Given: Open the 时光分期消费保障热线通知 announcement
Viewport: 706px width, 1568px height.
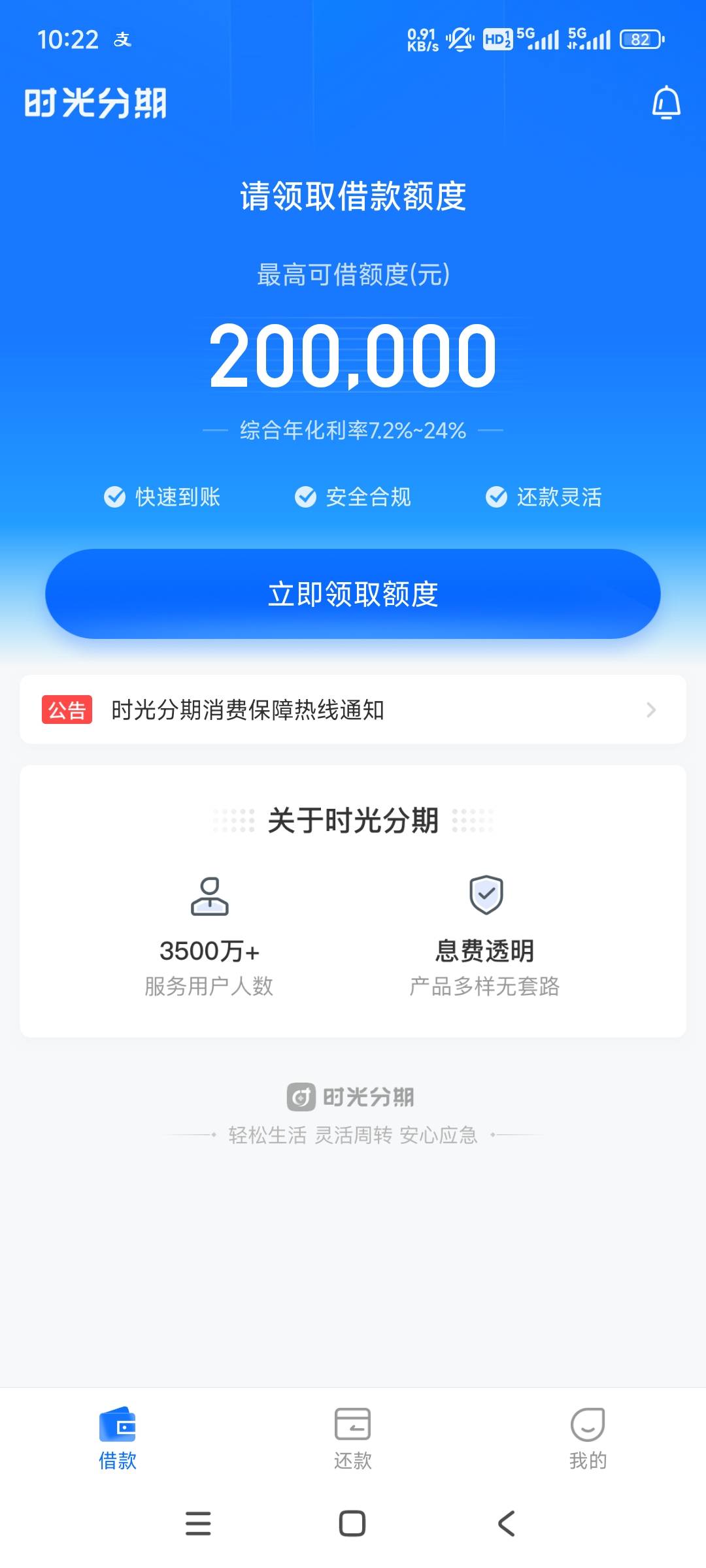Looking at the screenshot, I should (353, 710).
